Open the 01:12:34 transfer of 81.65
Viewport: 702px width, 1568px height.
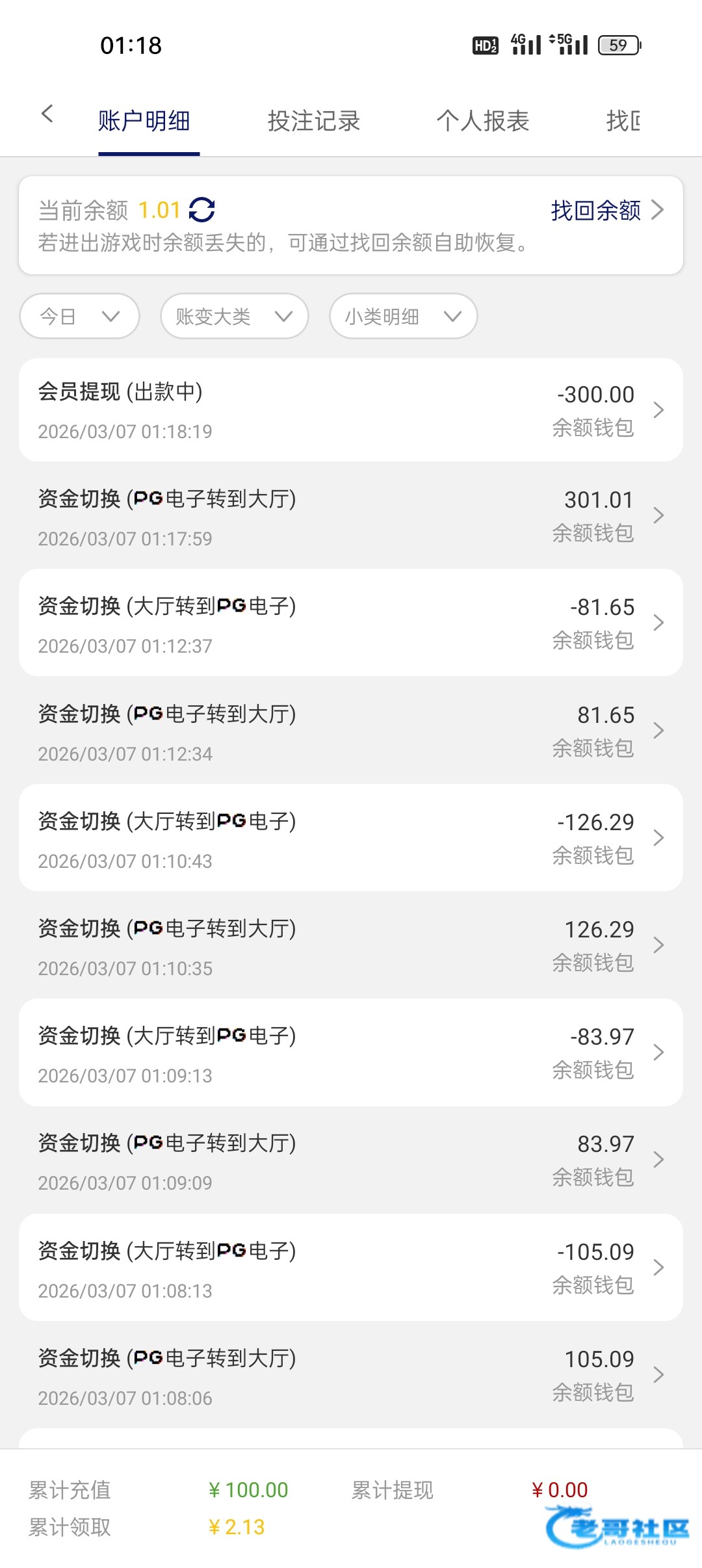coord(351,731)
